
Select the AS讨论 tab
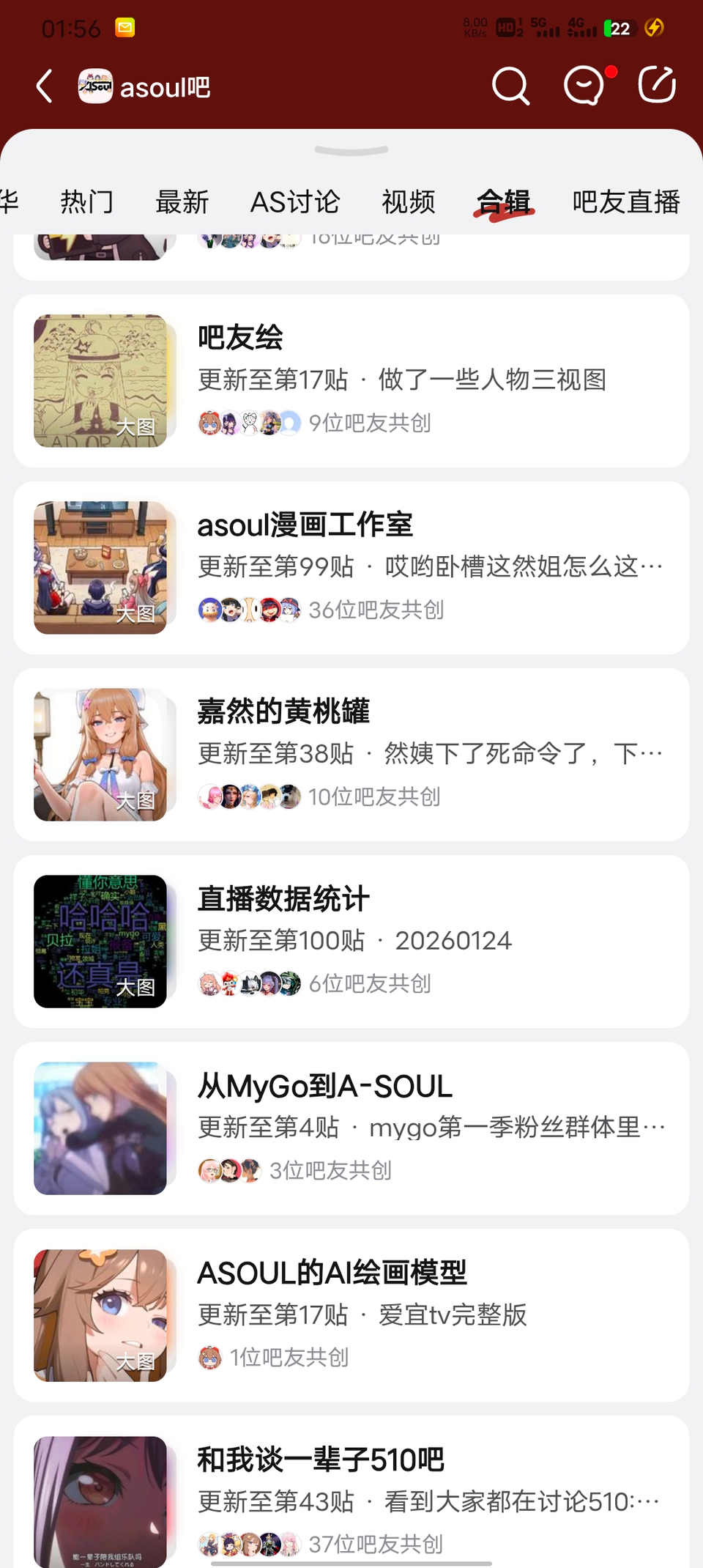(x=295, y=201)
